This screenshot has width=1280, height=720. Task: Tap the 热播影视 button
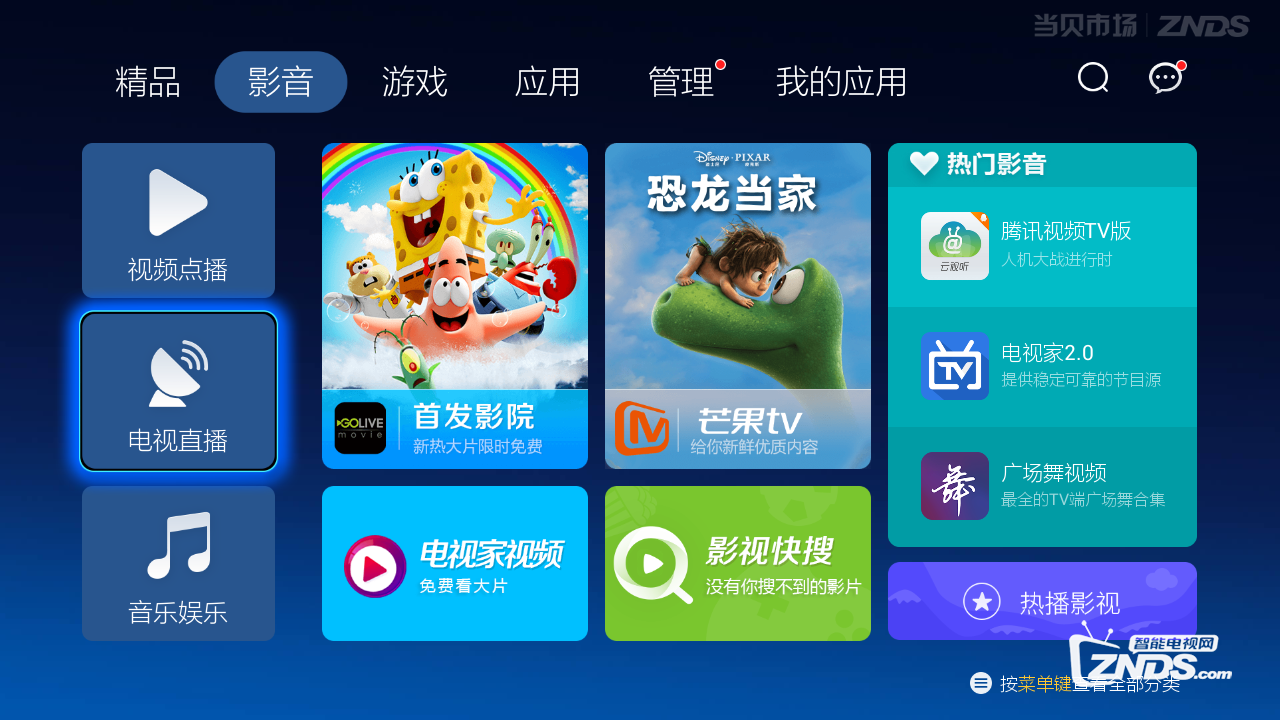(1042, 601)
